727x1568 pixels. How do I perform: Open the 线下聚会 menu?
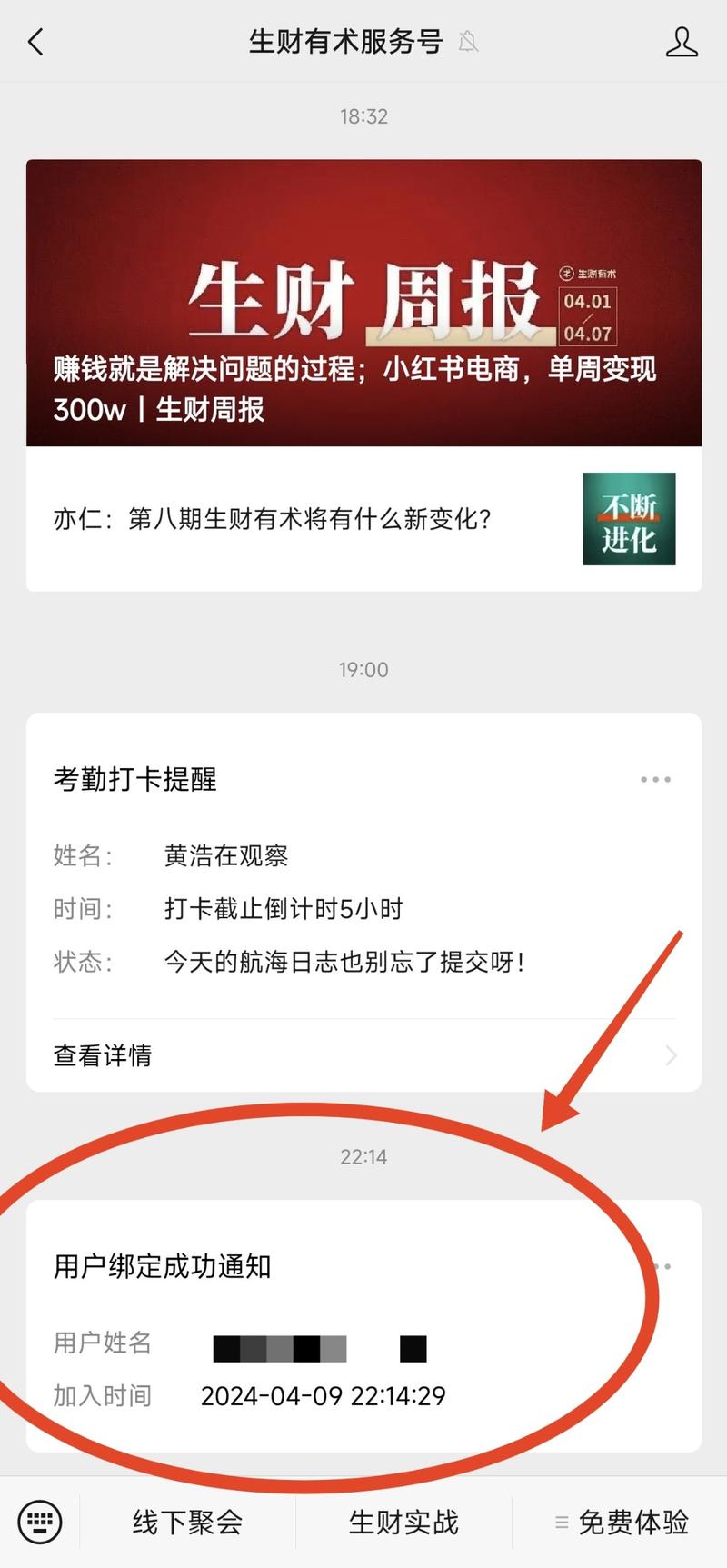tap(187, 1522)
